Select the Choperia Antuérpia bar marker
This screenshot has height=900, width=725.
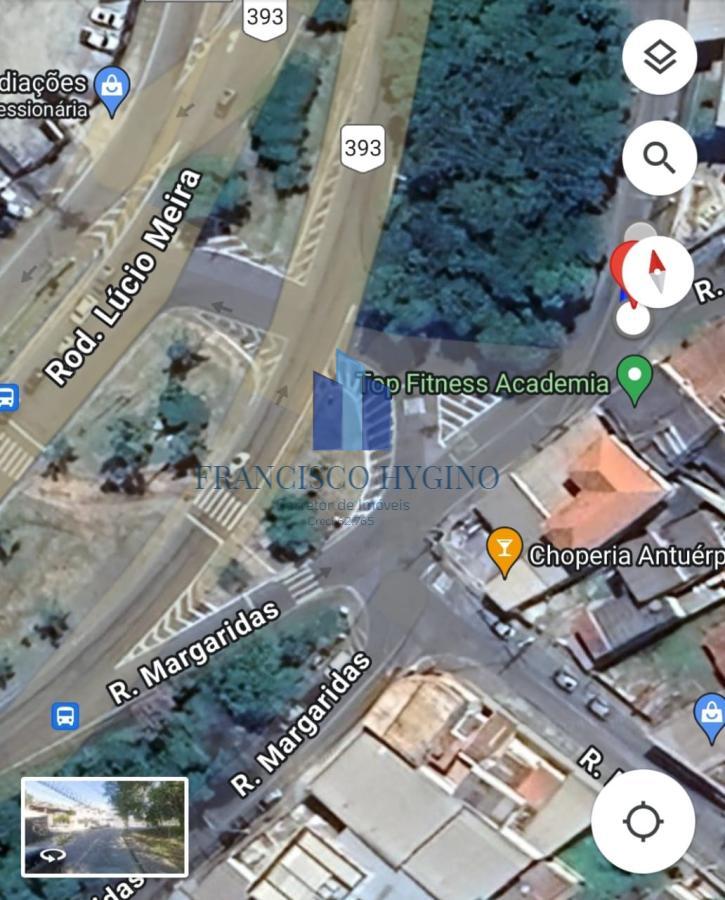(x=504, y=549)
